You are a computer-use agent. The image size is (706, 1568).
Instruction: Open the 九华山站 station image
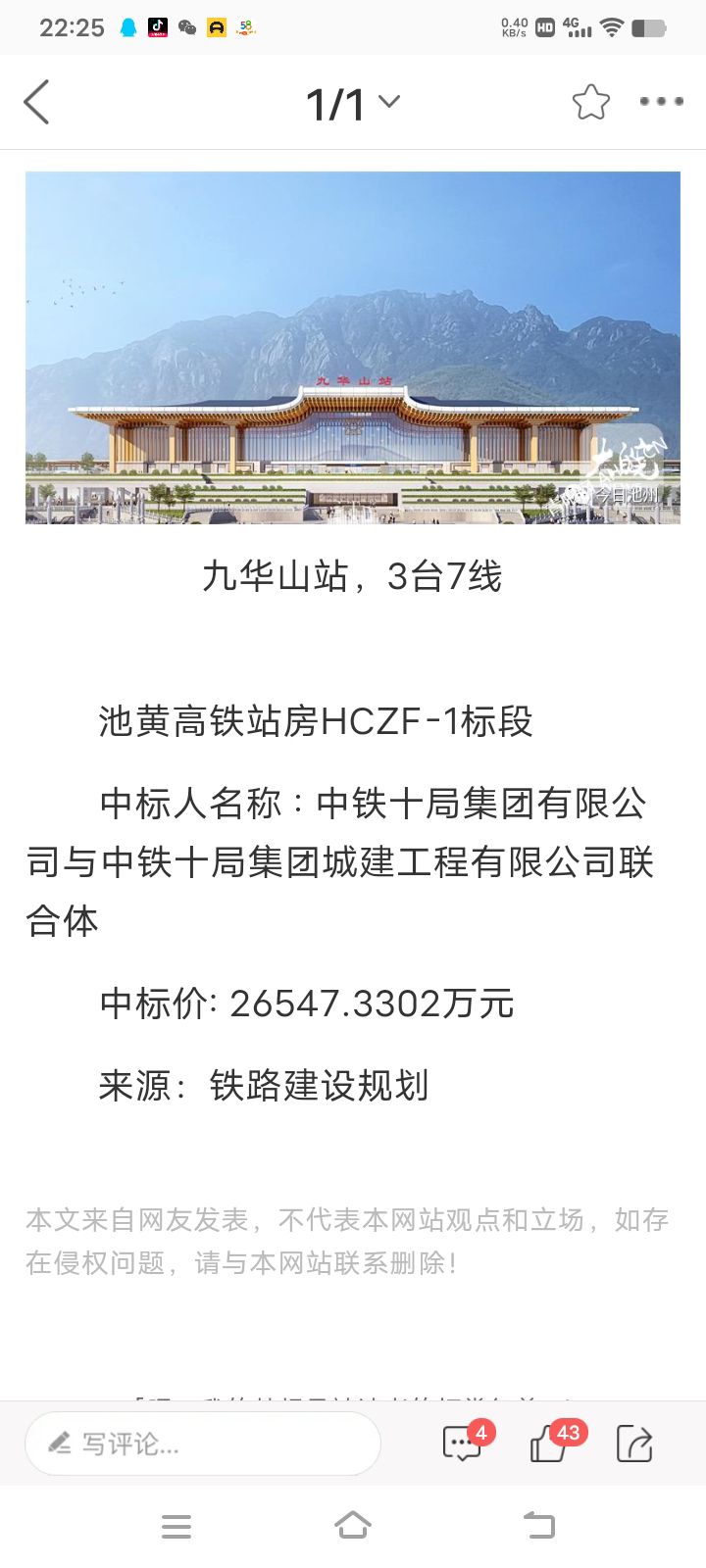click(x=353, y=348)
